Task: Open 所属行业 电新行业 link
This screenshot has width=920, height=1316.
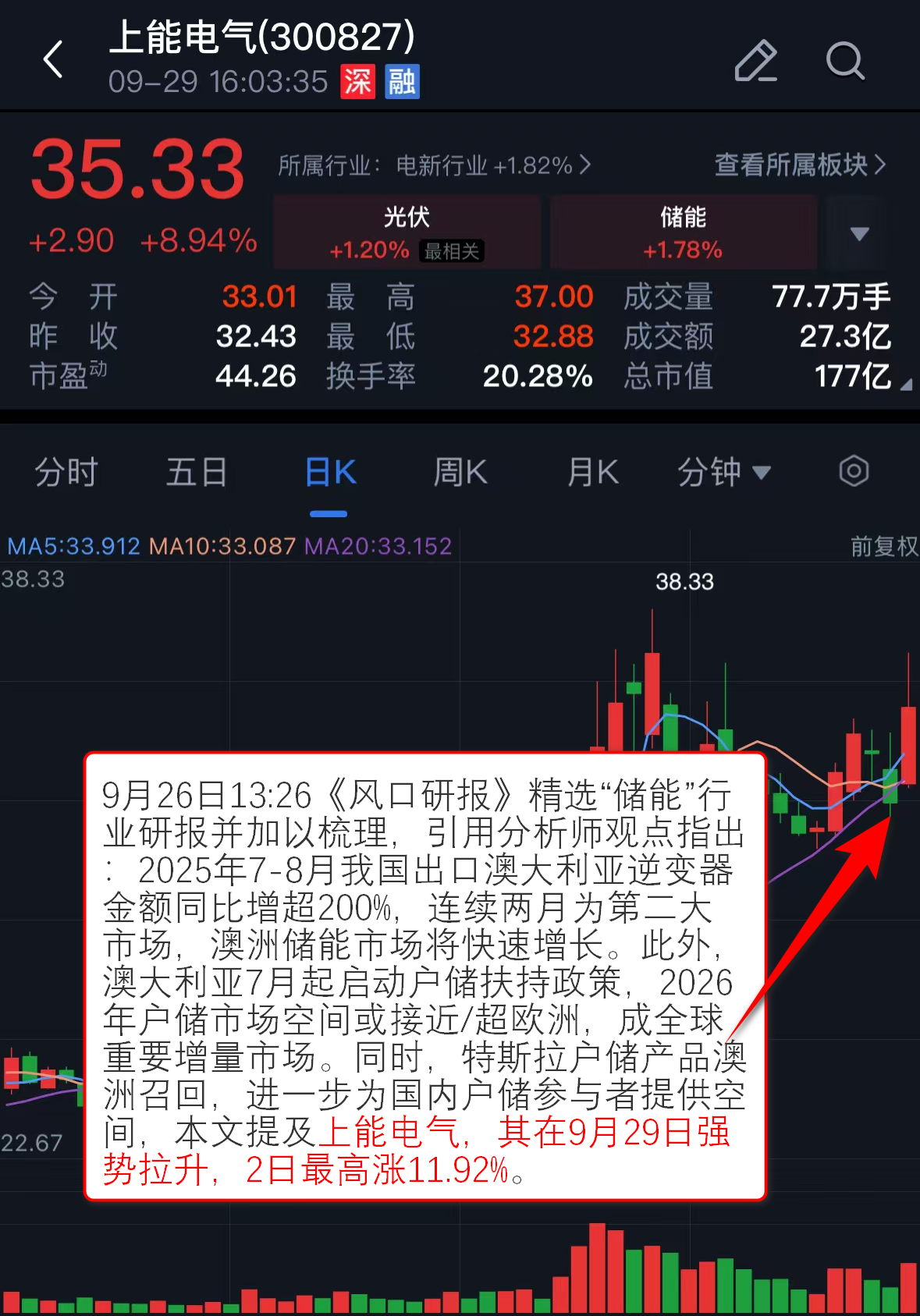Action: (x=434, y=165)
